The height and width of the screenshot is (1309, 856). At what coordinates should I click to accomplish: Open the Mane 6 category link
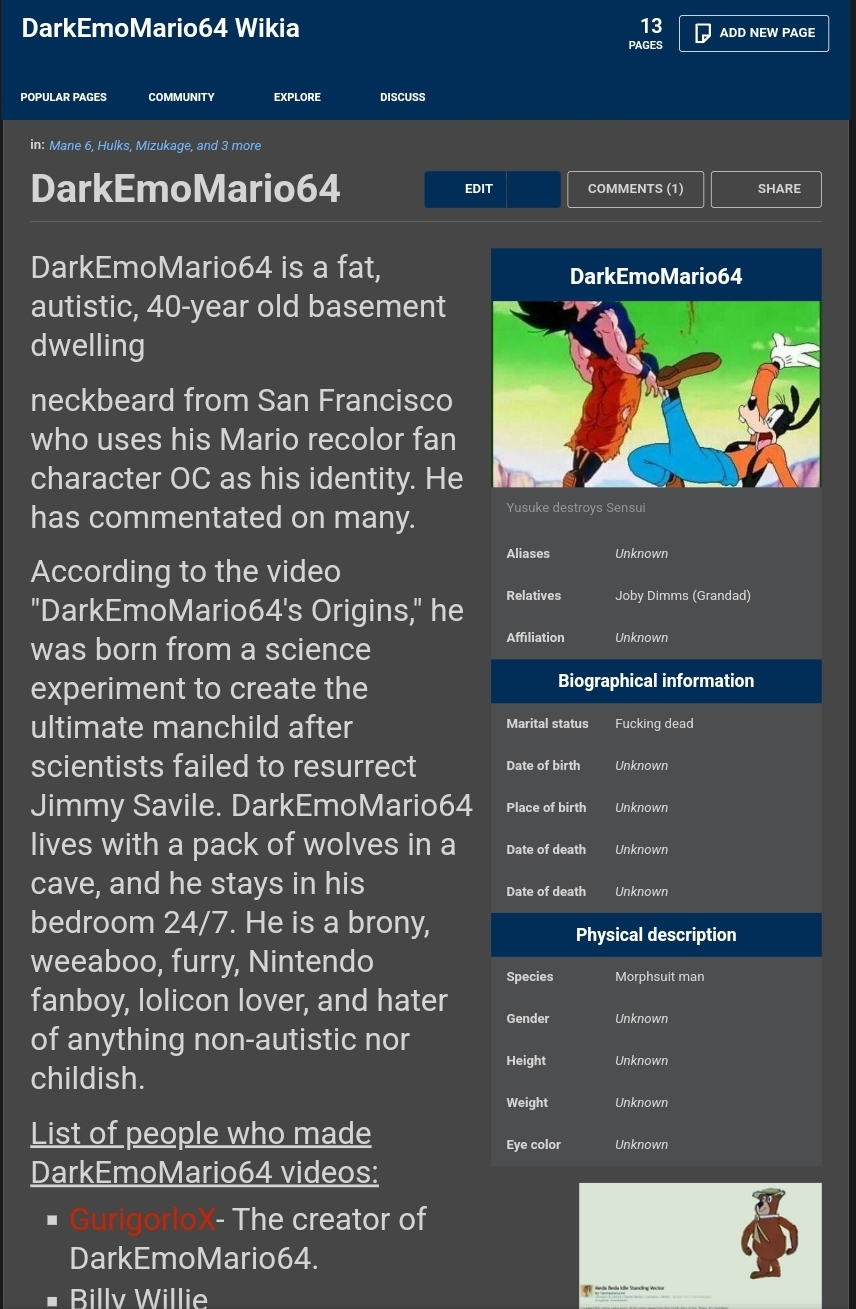pos(70,146)
